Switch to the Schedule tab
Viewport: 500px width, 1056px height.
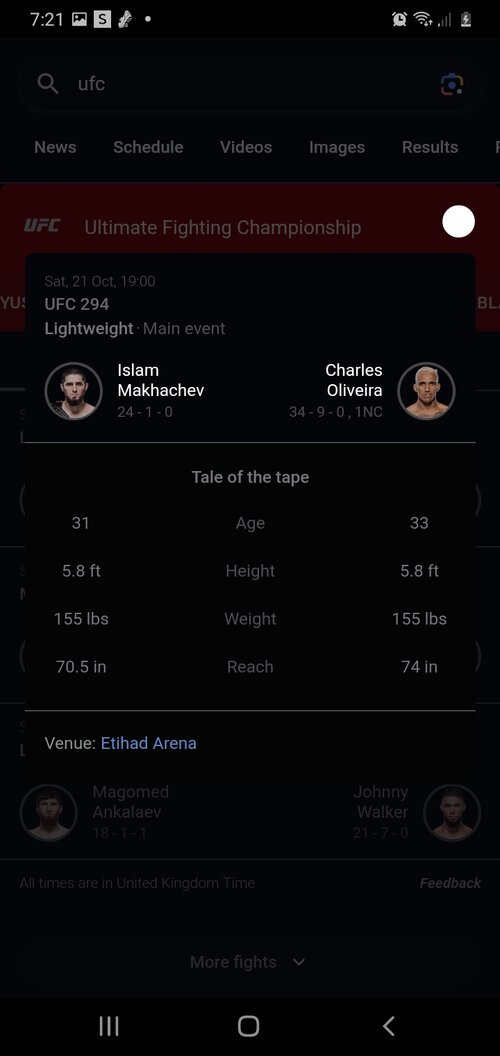point(148,147)
